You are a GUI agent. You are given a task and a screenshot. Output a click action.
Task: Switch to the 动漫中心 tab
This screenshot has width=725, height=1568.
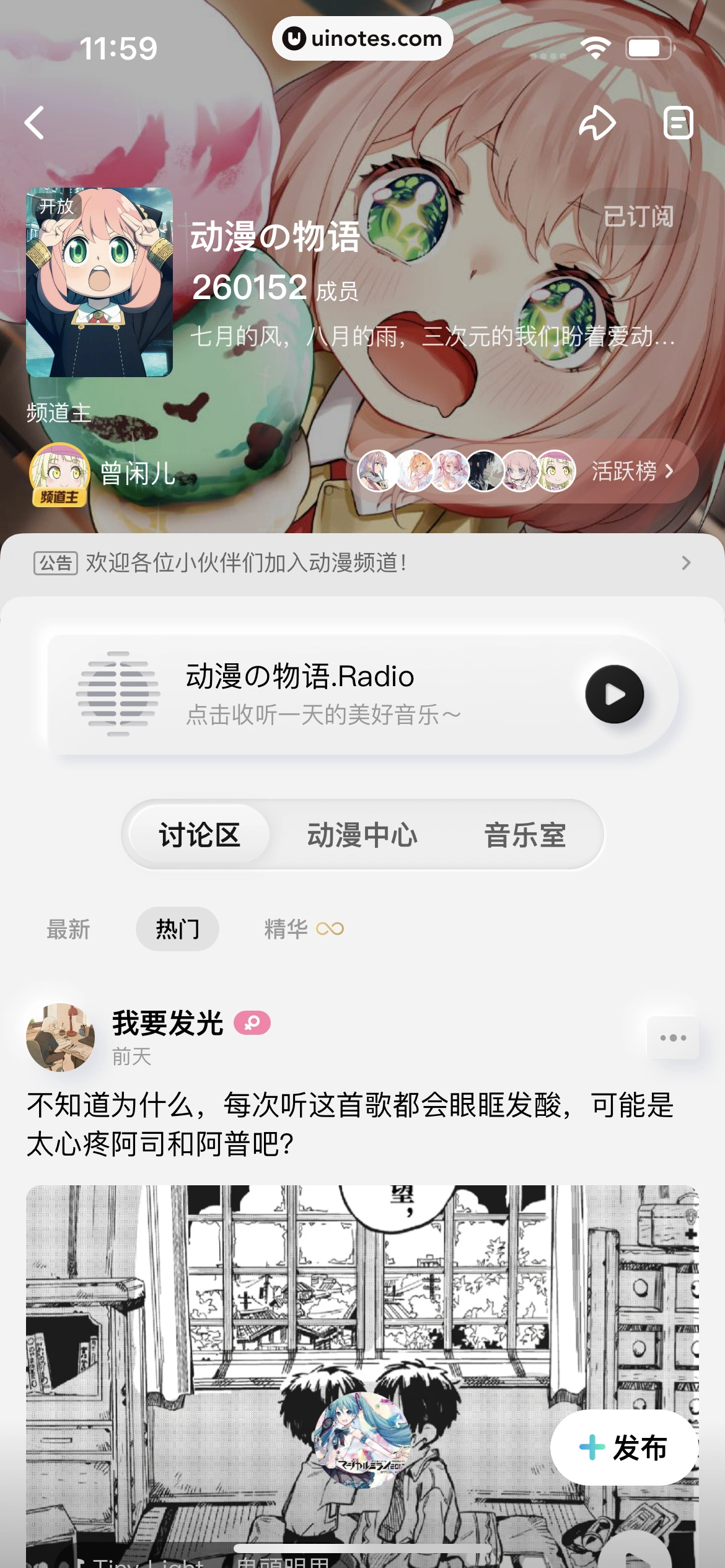pos(362,834)
